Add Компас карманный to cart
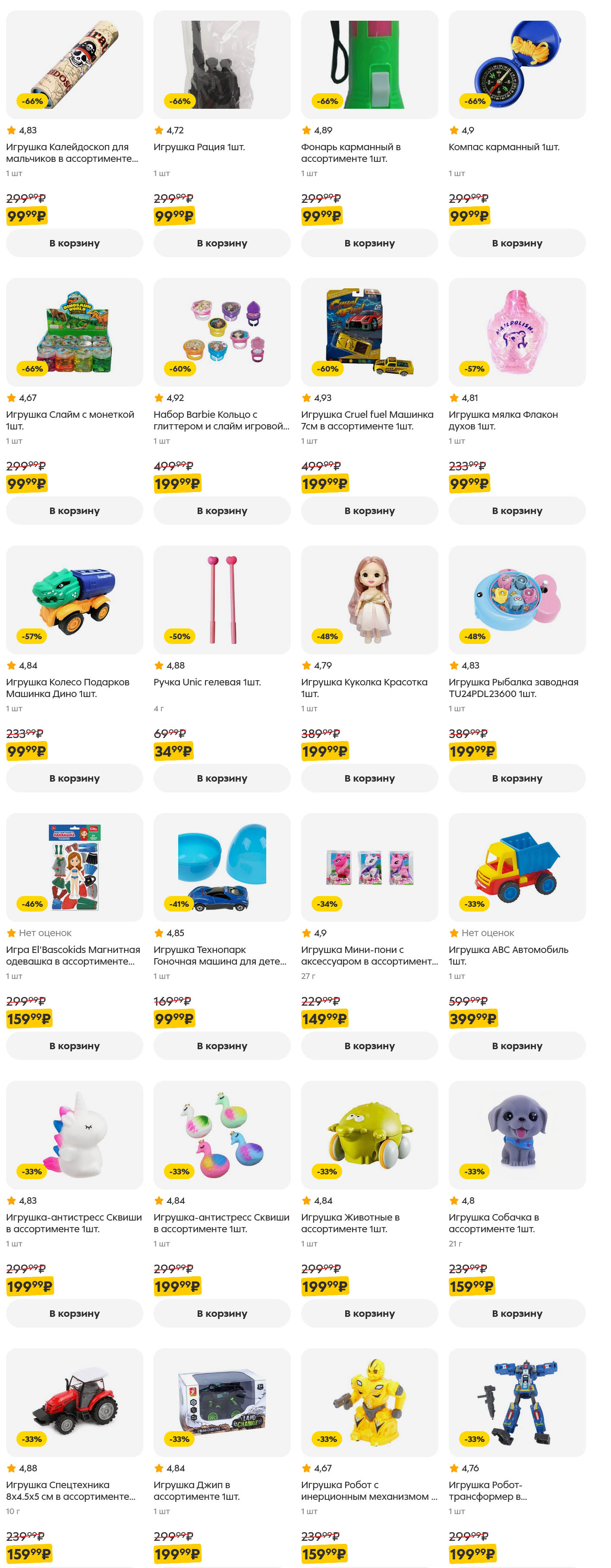 pos(517,243)
